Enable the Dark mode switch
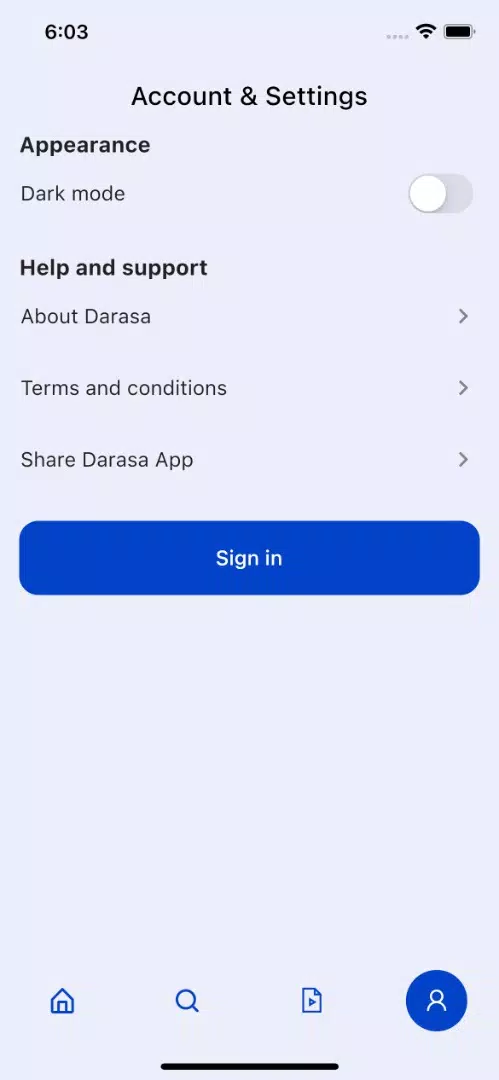This screenshot has height=1080, width=499. pyautogui.click(x=440, y=194)
